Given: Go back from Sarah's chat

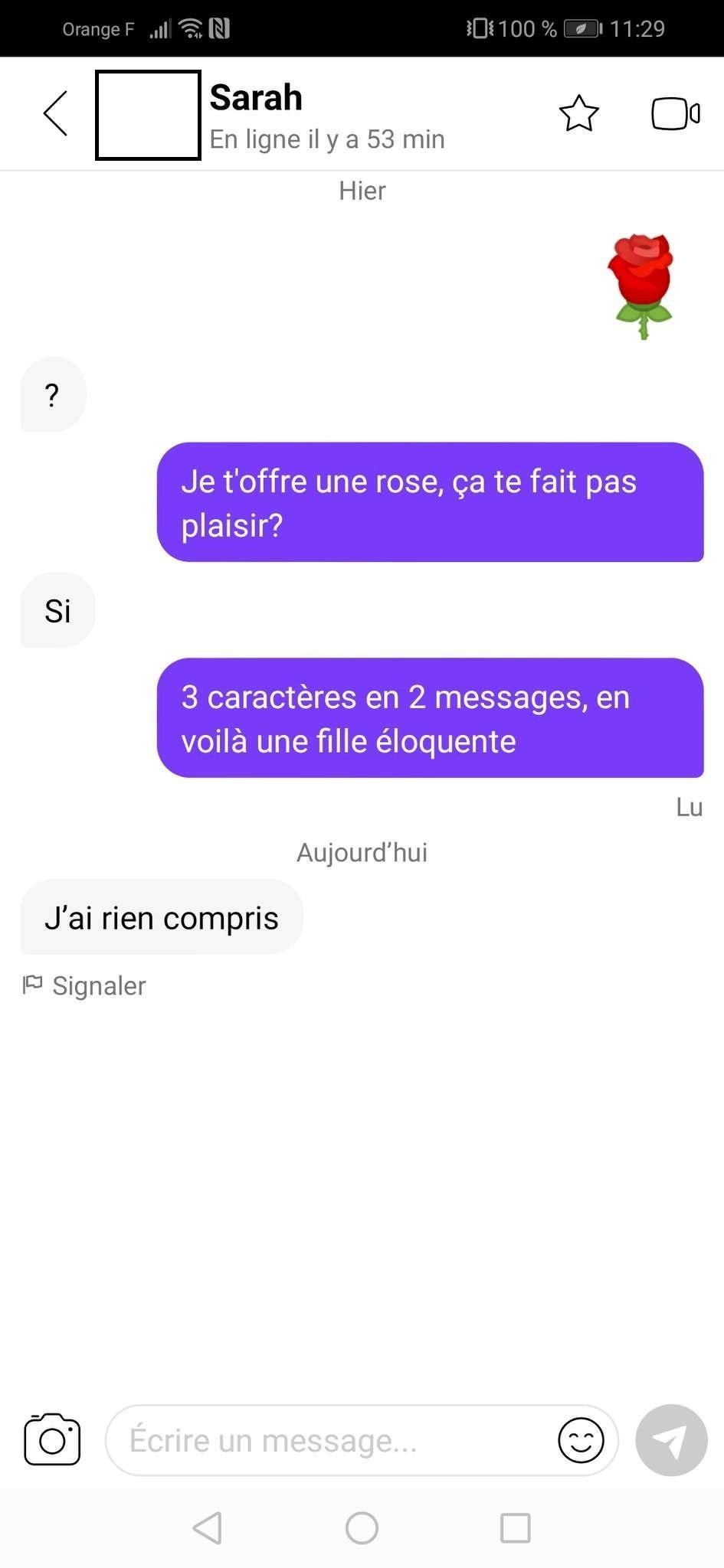Looking at the screenshot, I should pos(56,113).
